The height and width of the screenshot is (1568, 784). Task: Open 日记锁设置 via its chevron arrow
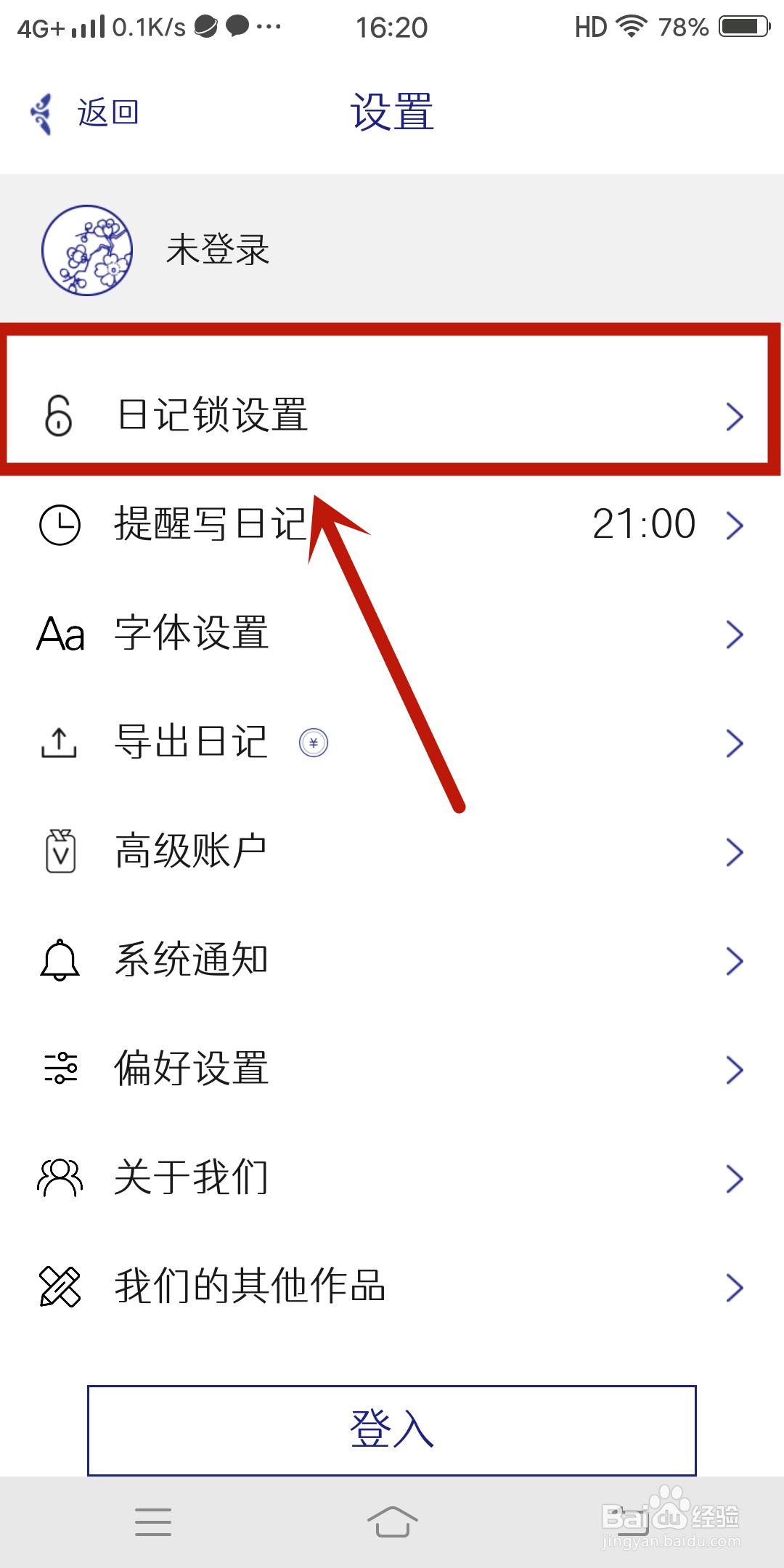point(735,416)
